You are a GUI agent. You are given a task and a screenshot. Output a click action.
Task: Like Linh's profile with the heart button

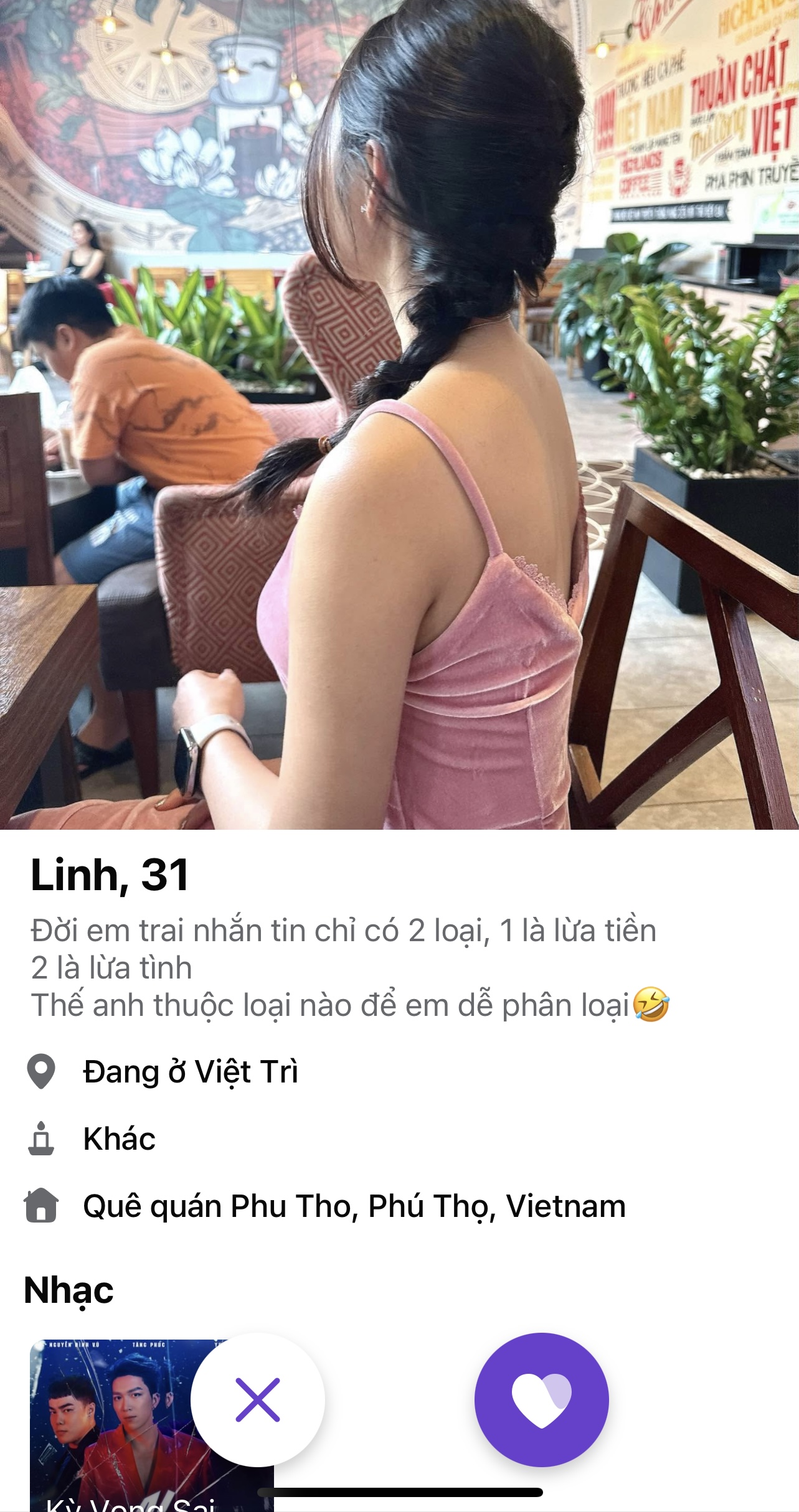pyautogui.click(x=541, y=1399)
